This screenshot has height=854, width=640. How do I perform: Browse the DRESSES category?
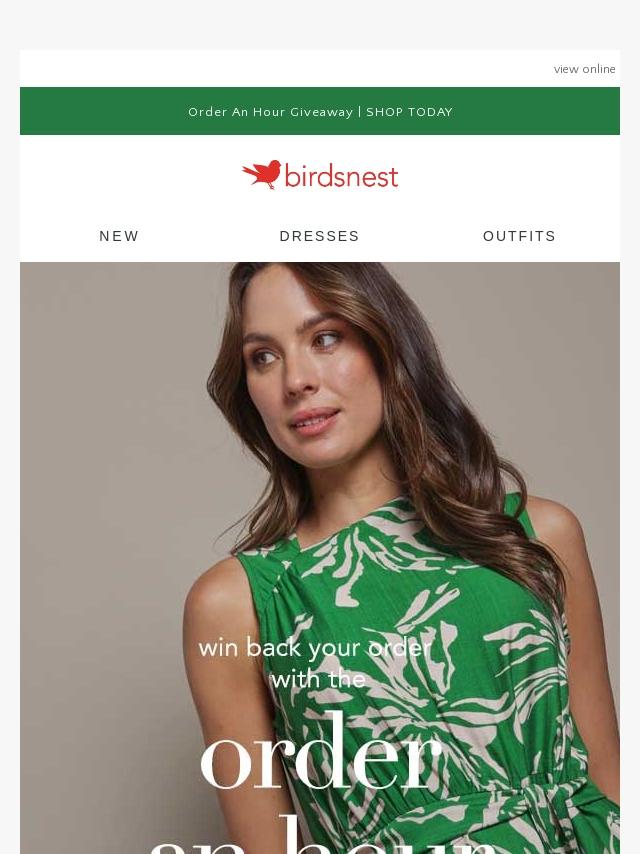pos(319,236)
